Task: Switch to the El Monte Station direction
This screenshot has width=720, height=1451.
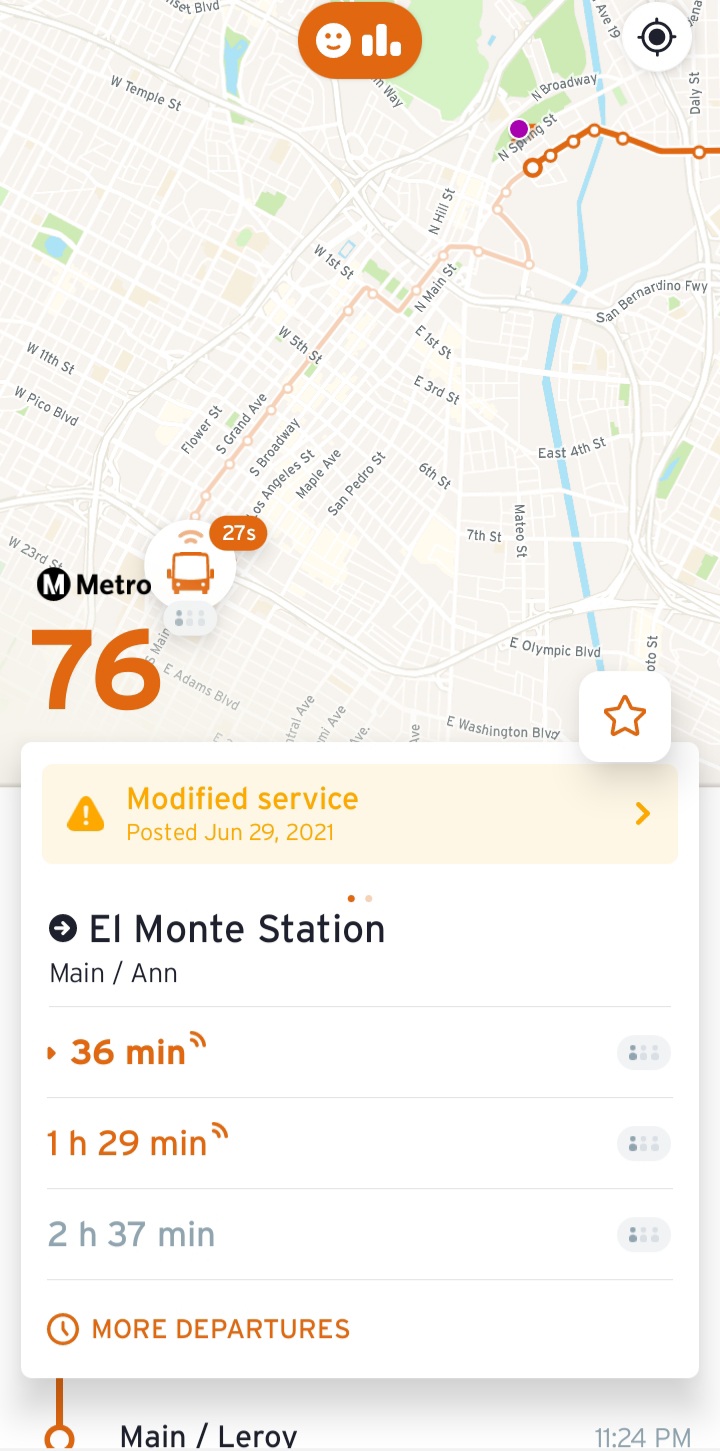Action: pos(235,927)
